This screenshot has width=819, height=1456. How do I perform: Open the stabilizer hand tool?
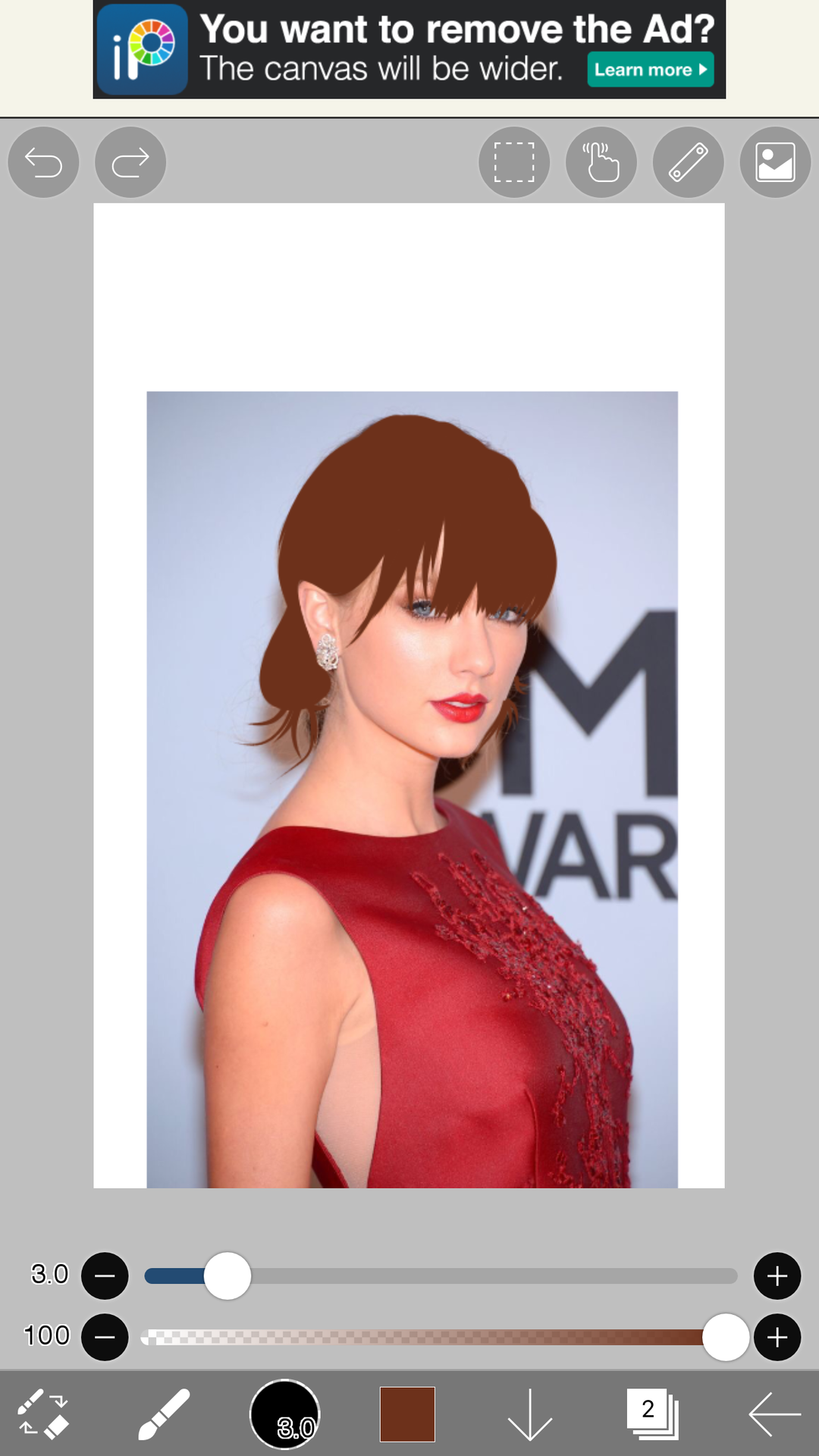click(x=601, y=162)
